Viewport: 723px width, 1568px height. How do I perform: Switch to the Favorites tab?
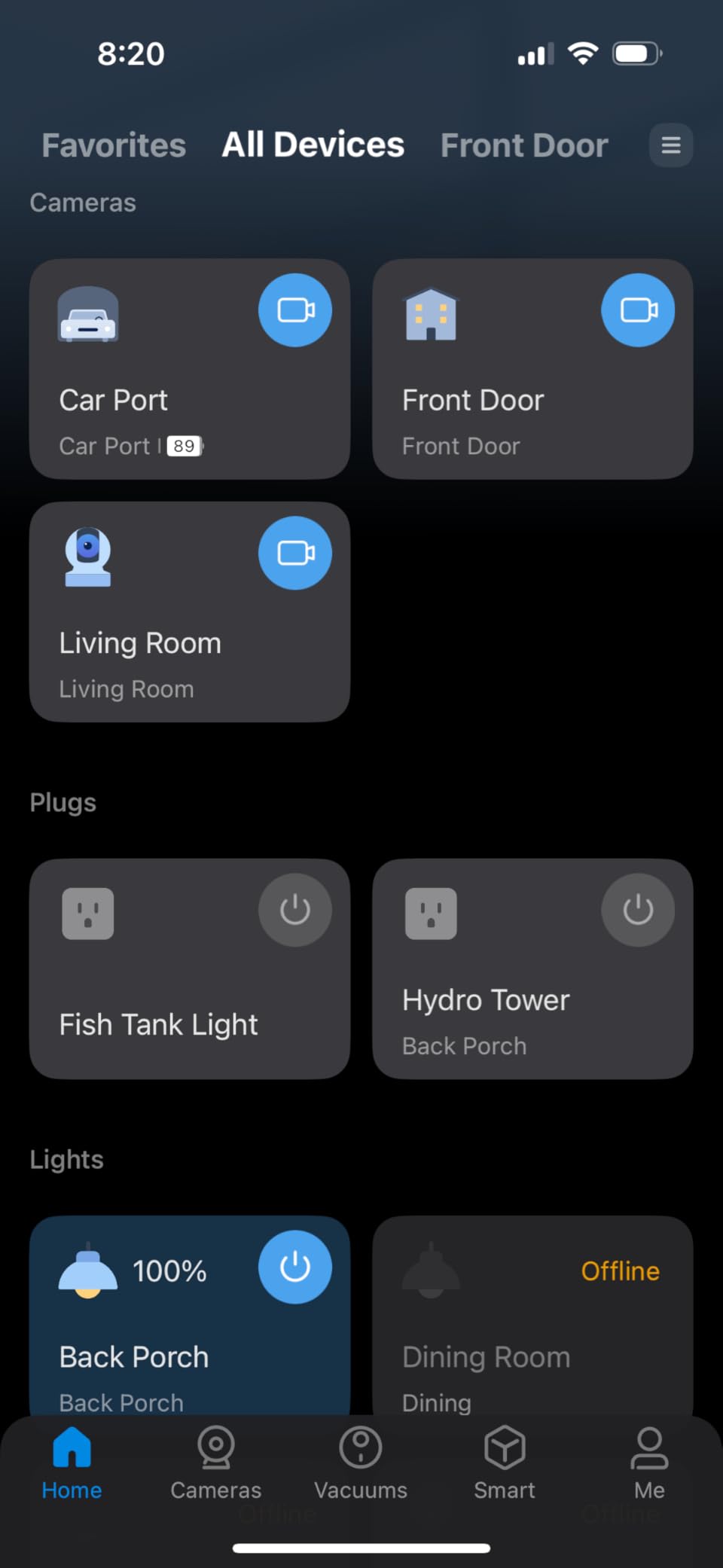click(x=114, y=145)
